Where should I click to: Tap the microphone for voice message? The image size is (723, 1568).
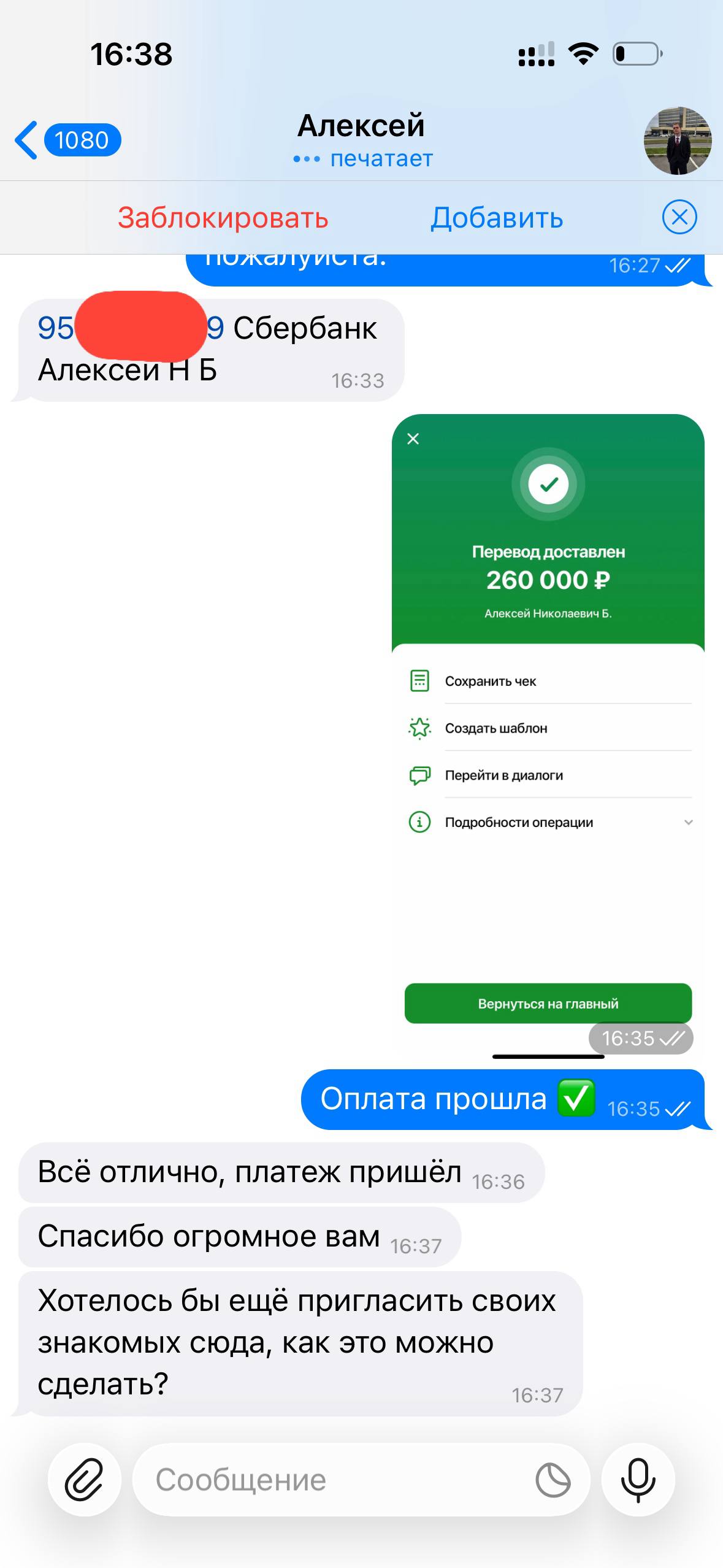[638, 1479]
